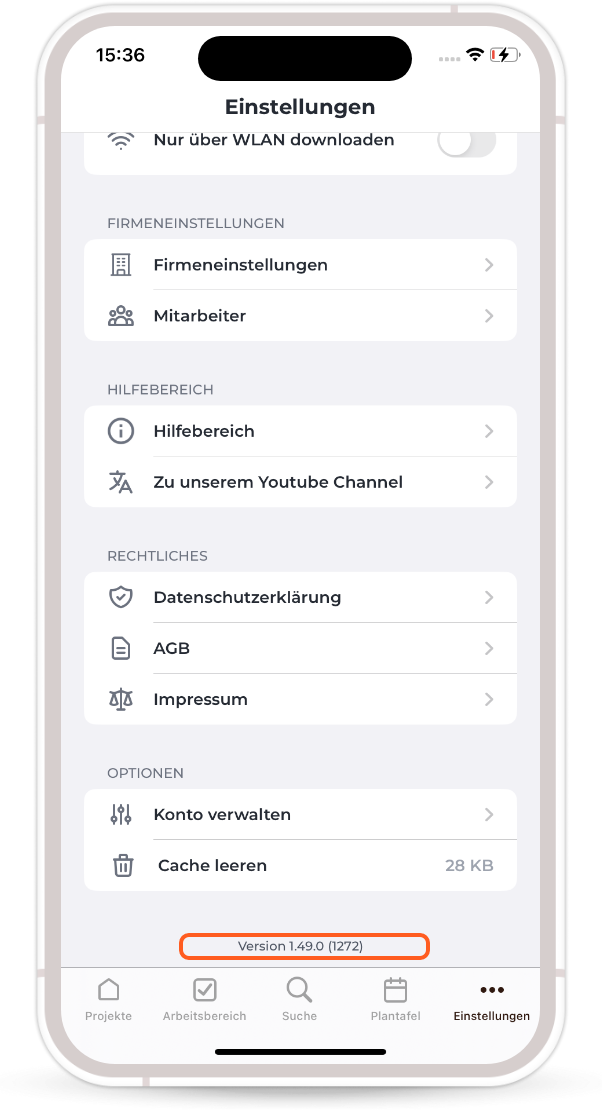602x1113 pixels.
Task: Open the Hilfebereich entry
Action: point(300,431)
